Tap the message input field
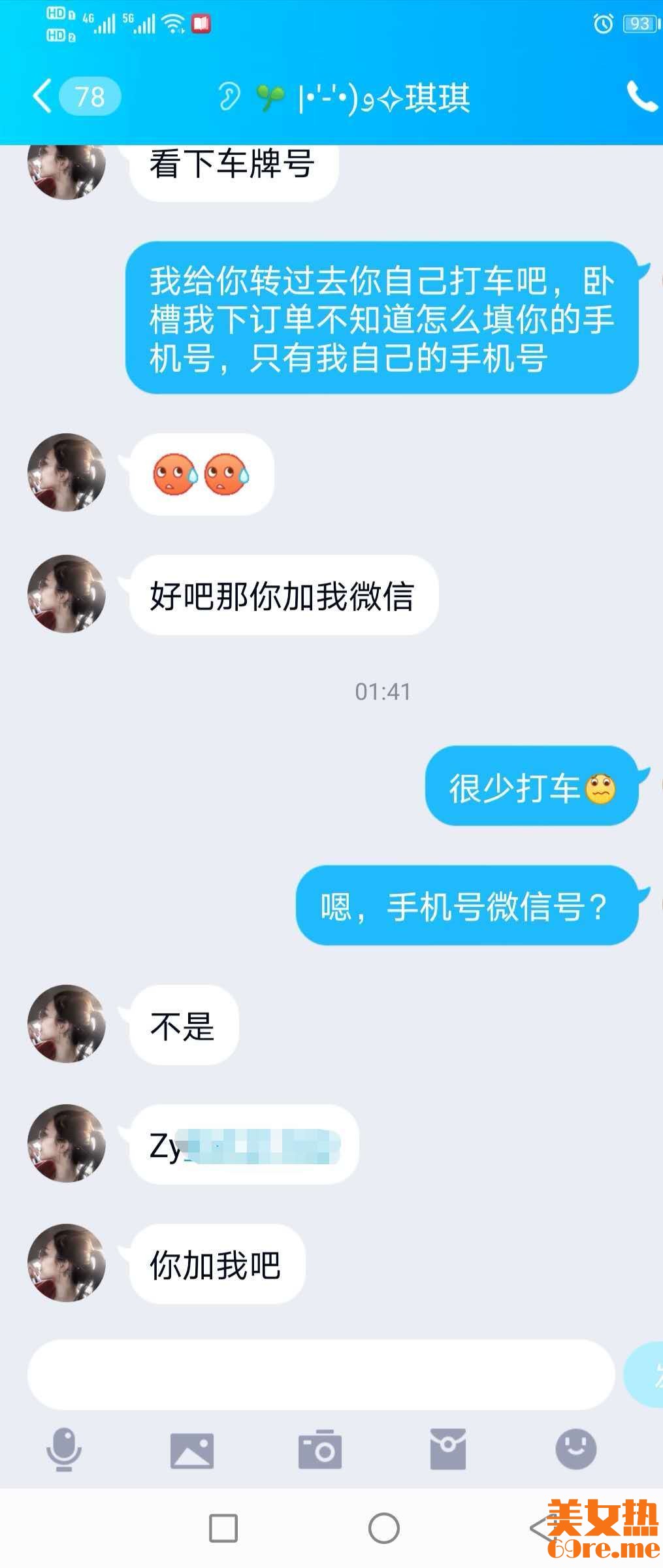This screenshot has height=1568, width=663. coord(321,1374)
